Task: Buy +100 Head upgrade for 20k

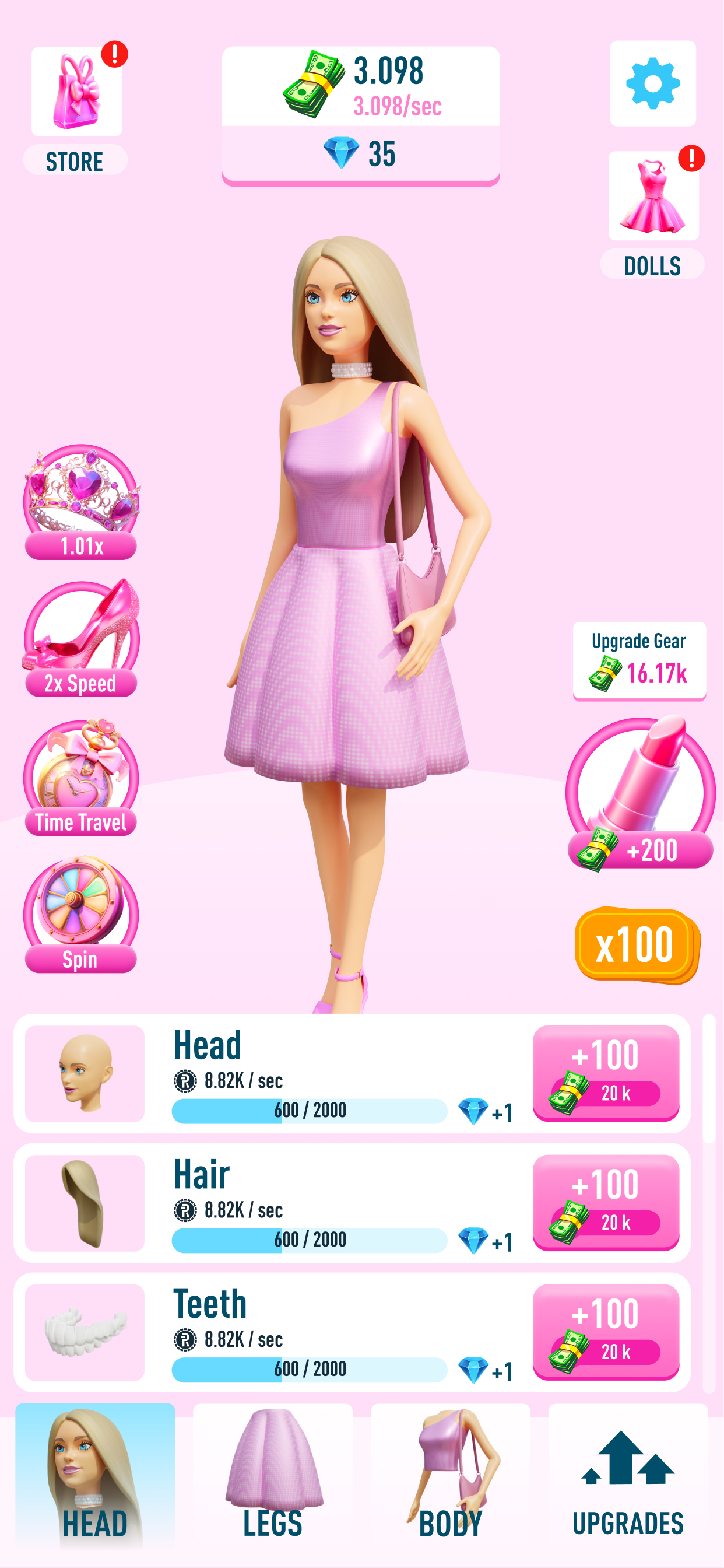Action: point(605,1073)
